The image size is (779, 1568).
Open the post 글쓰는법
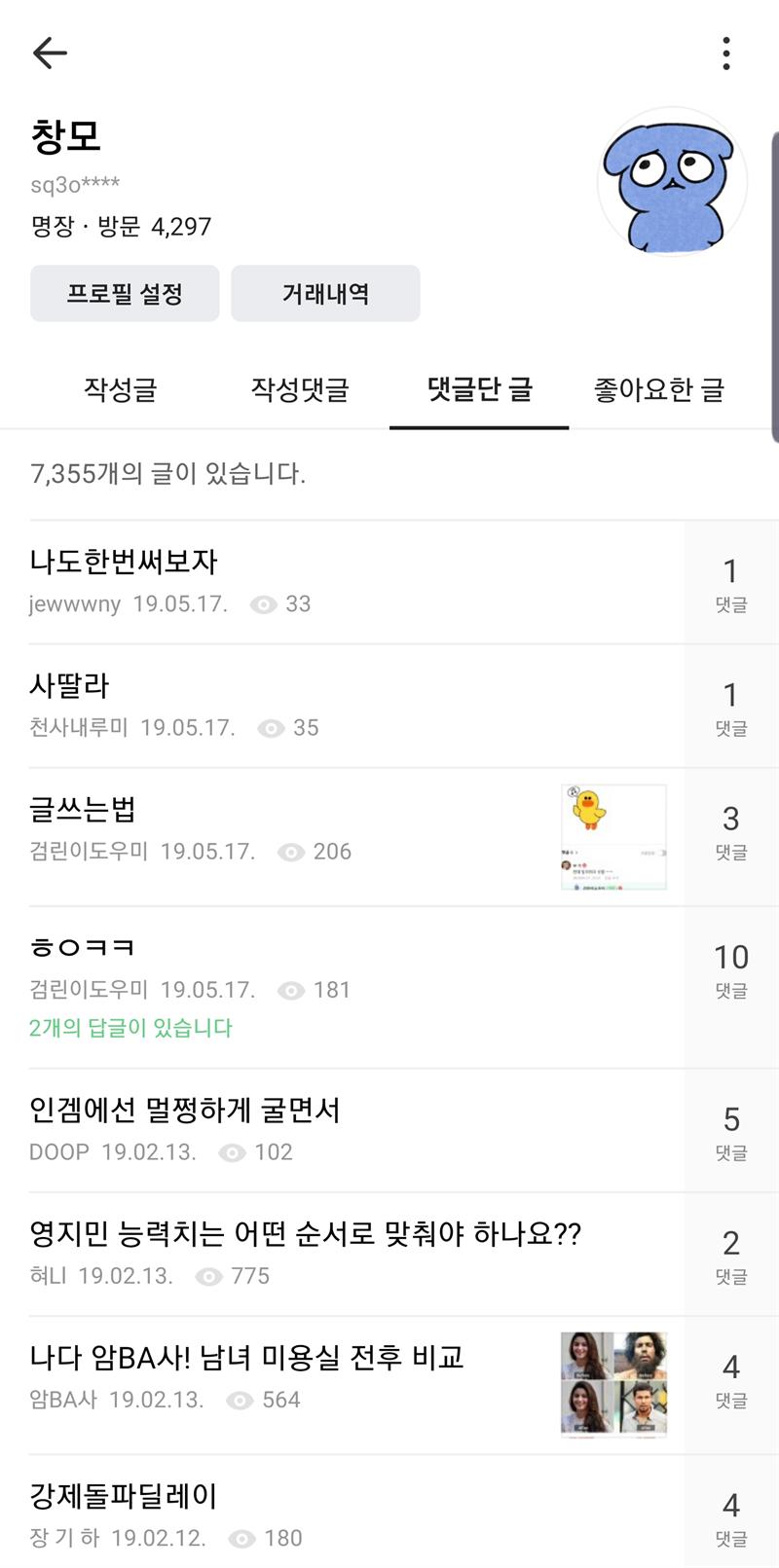point(83,809)
